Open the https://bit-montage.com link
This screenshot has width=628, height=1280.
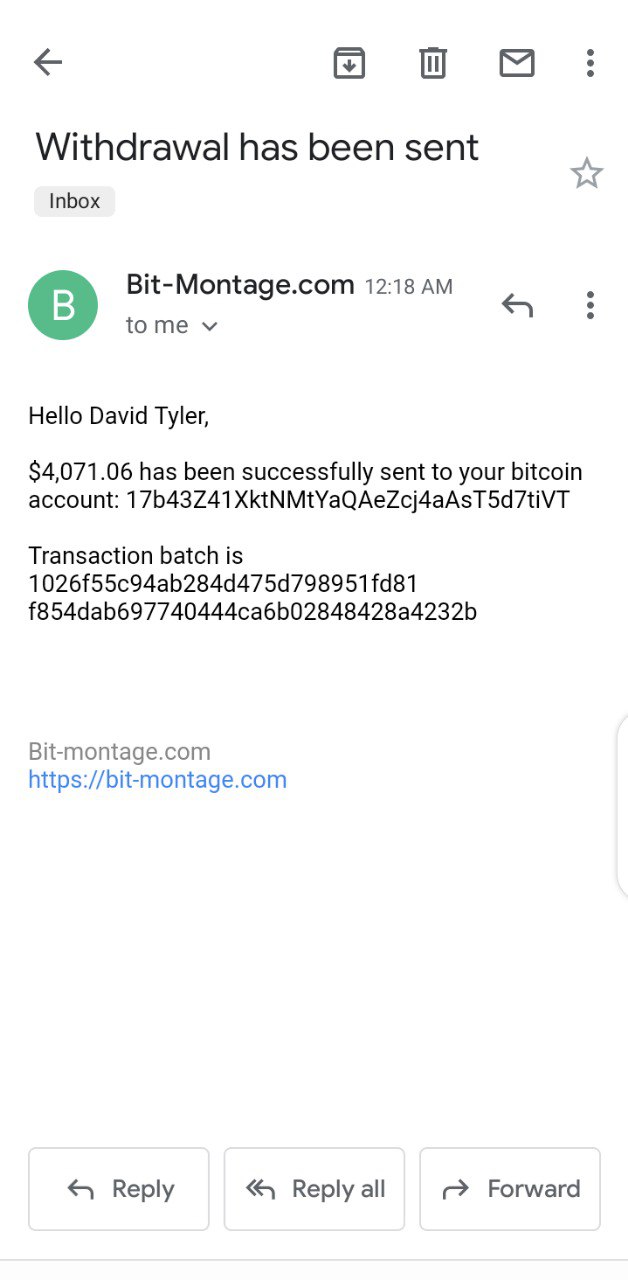tap(157, 780)
